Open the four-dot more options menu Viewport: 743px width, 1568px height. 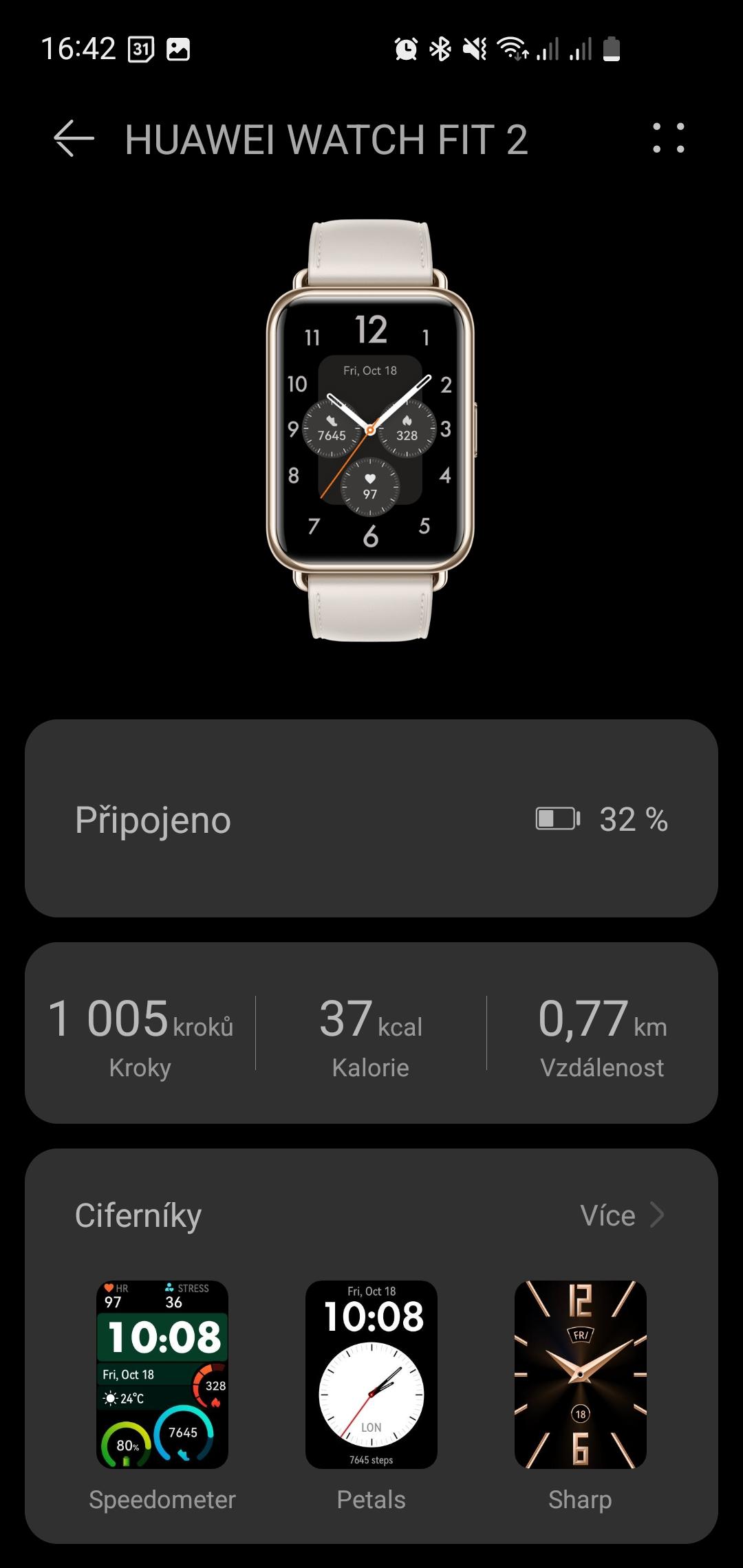pyautogui.click(x=668, y=138)
